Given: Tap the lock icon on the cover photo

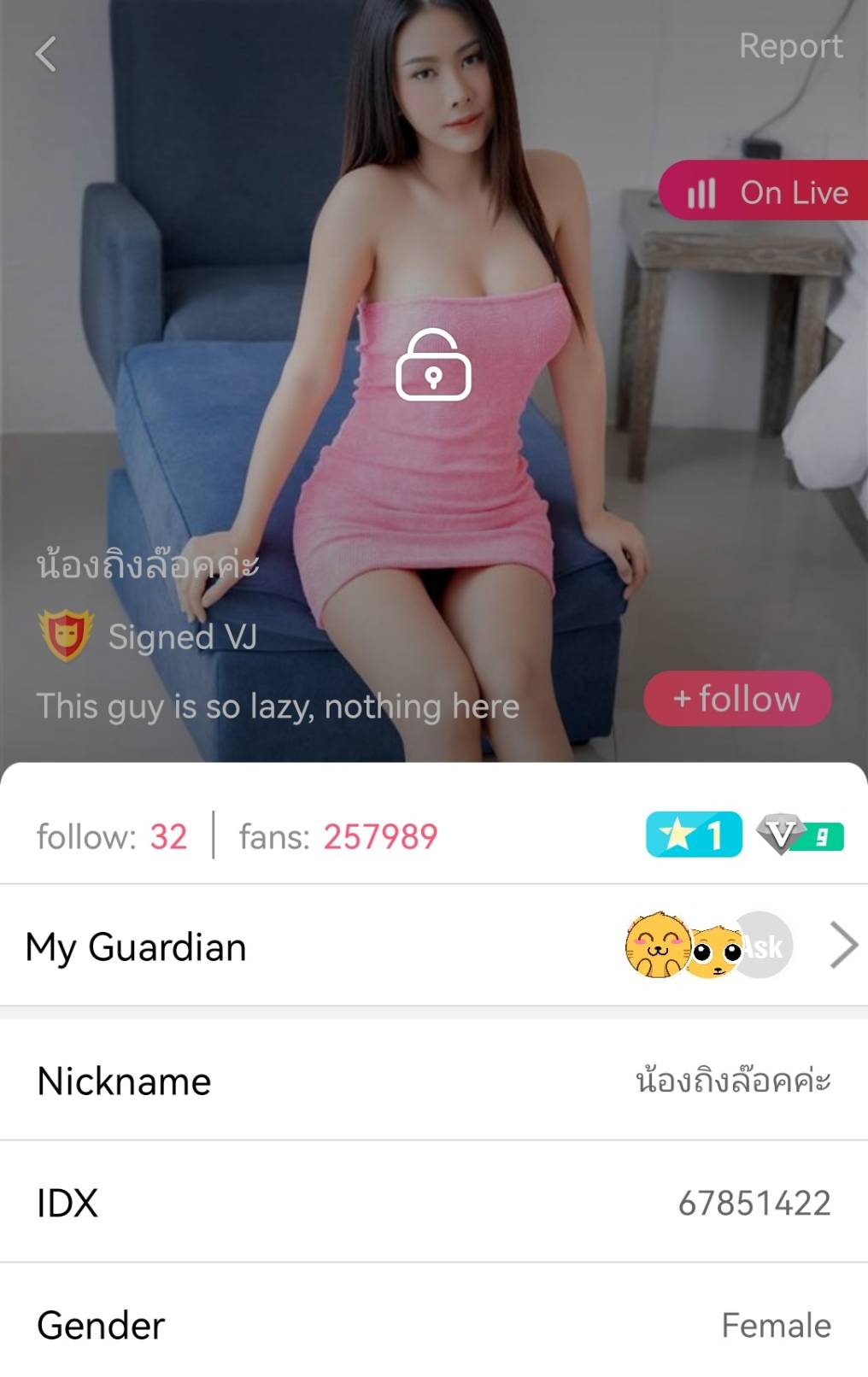Looking at the screenshot, I should coord(433,366).
